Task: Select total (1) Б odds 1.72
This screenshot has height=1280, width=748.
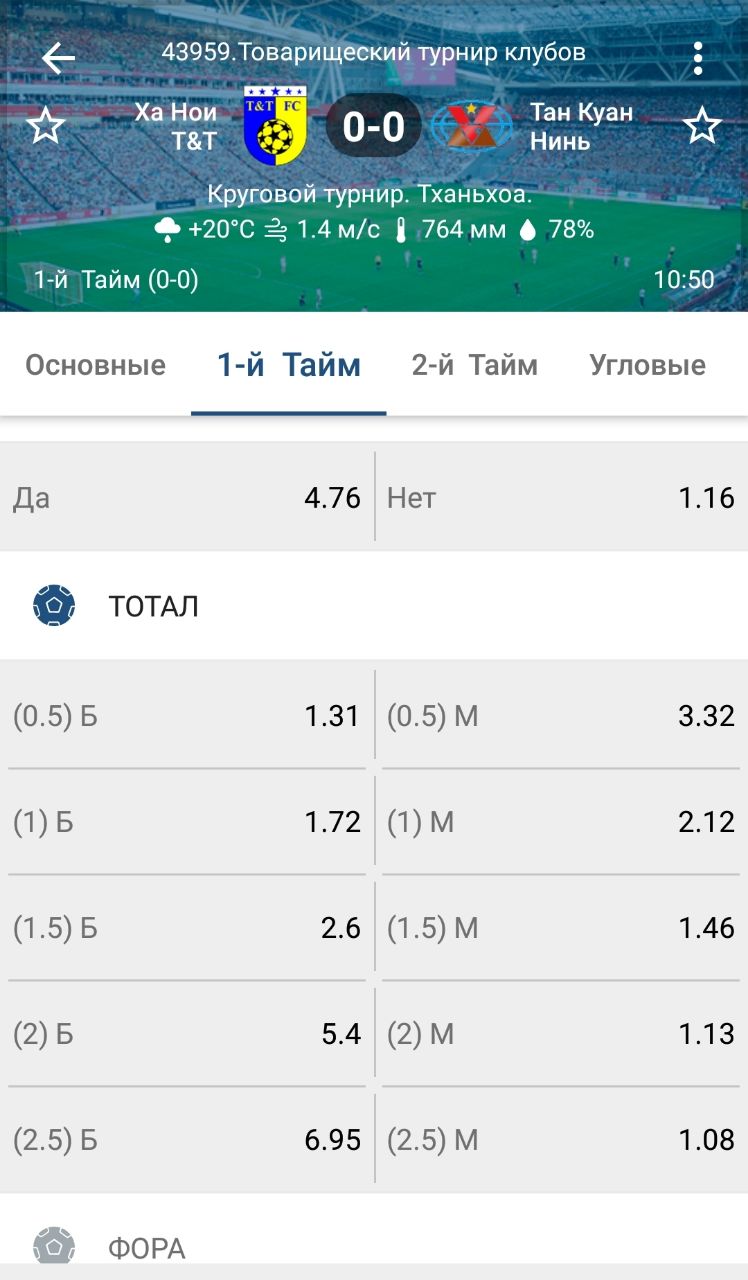Action: coord(187,822)
